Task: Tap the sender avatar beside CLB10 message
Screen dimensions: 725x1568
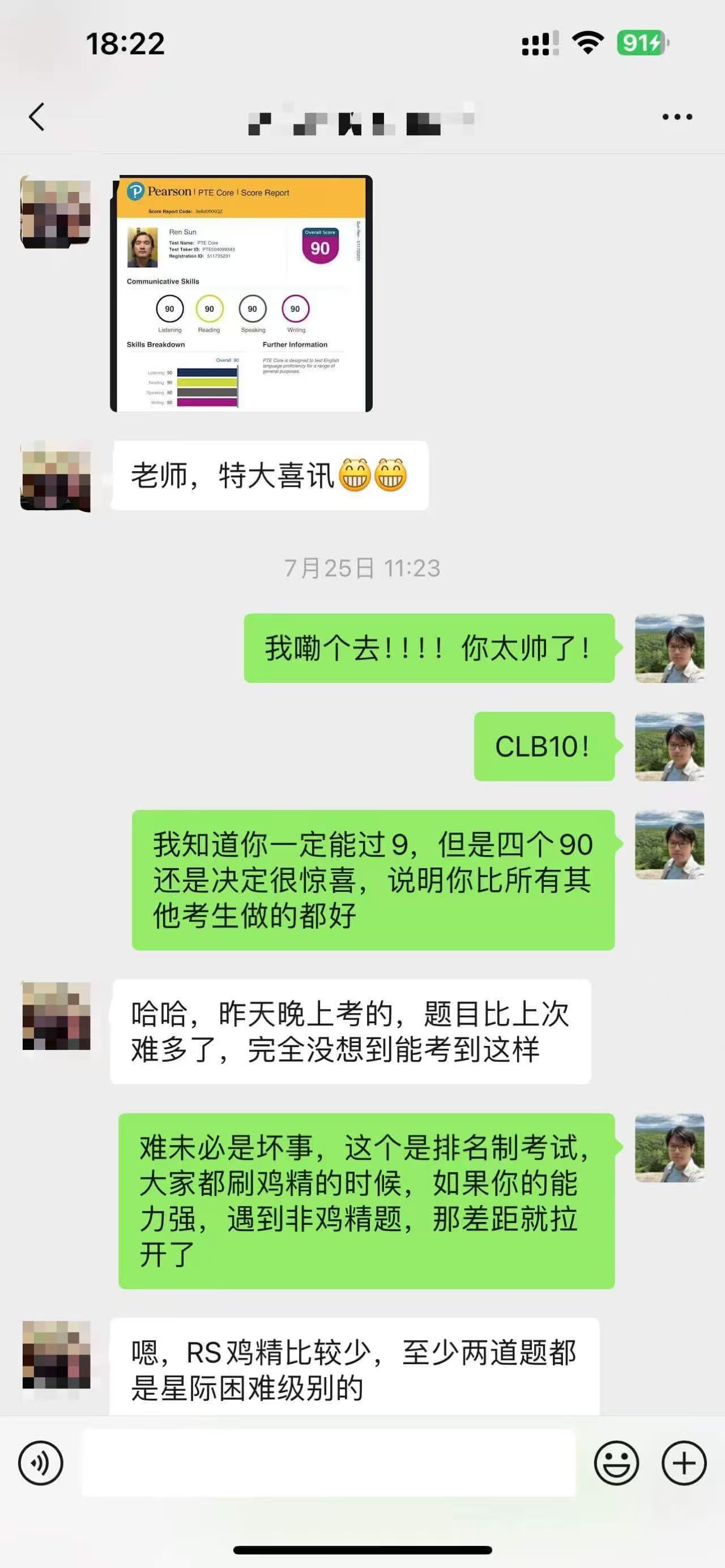Action: click(x=669, y=746)
